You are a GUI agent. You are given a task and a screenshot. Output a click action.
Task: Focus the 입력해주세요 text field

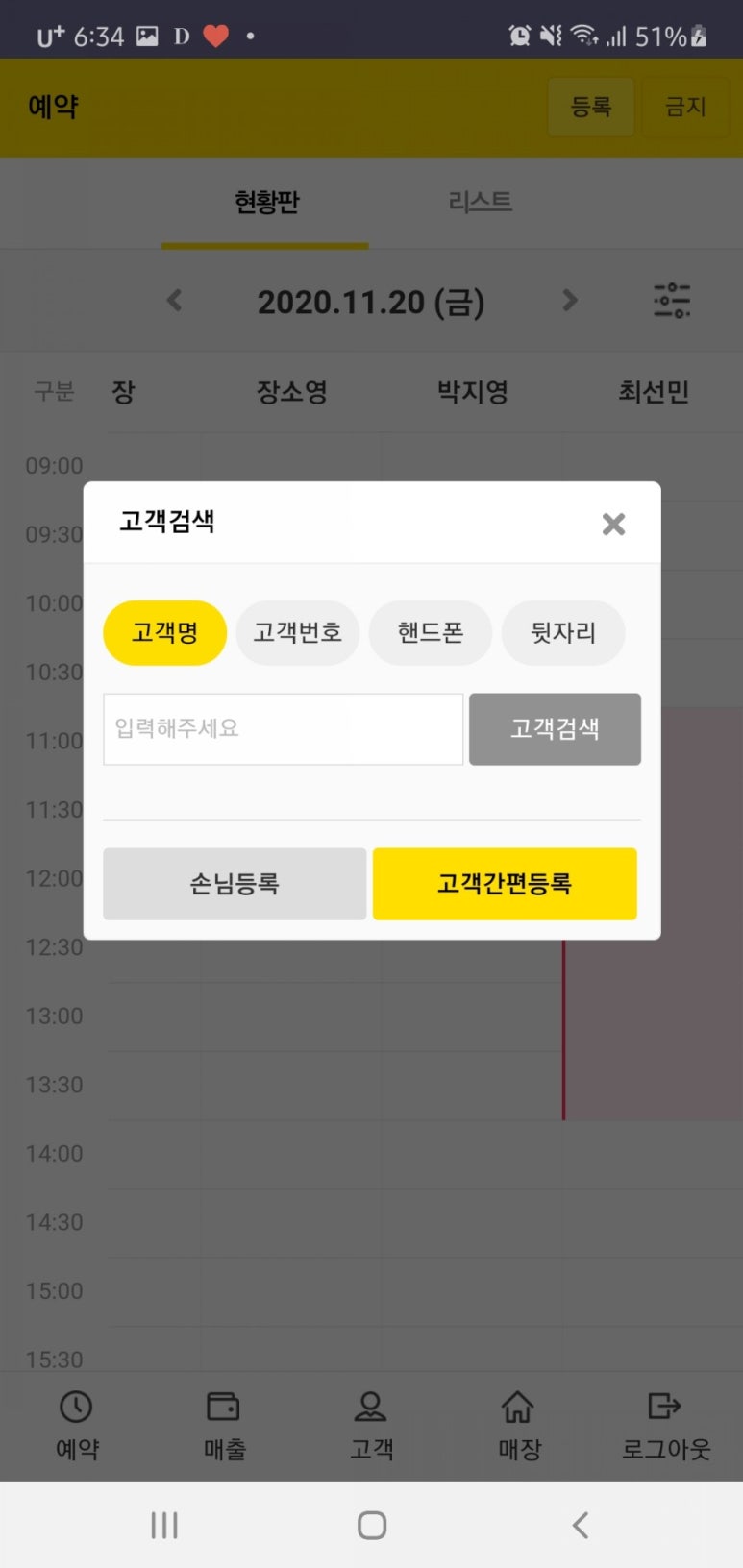click(283, 729)
